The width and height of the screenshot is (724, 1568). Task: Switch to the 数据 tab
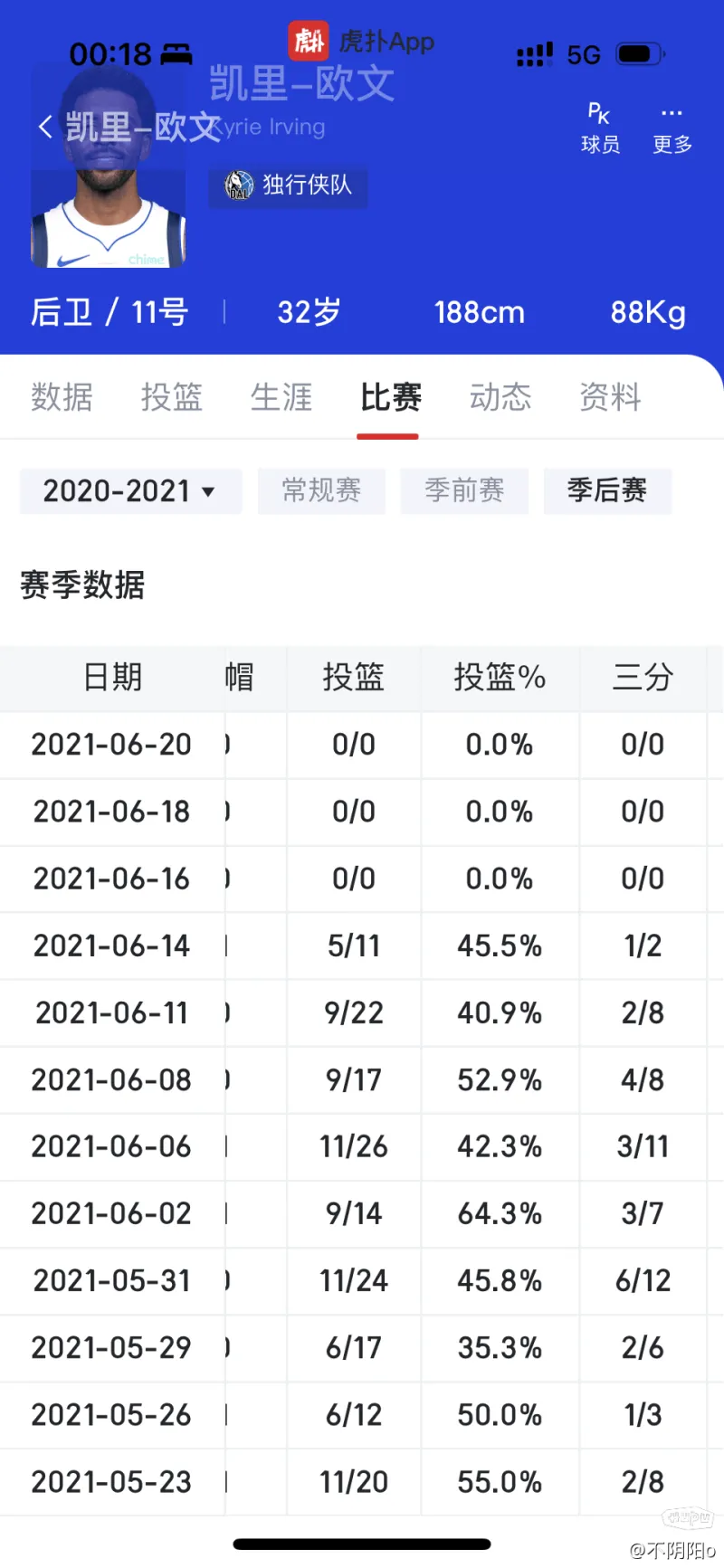coord(62,396)
